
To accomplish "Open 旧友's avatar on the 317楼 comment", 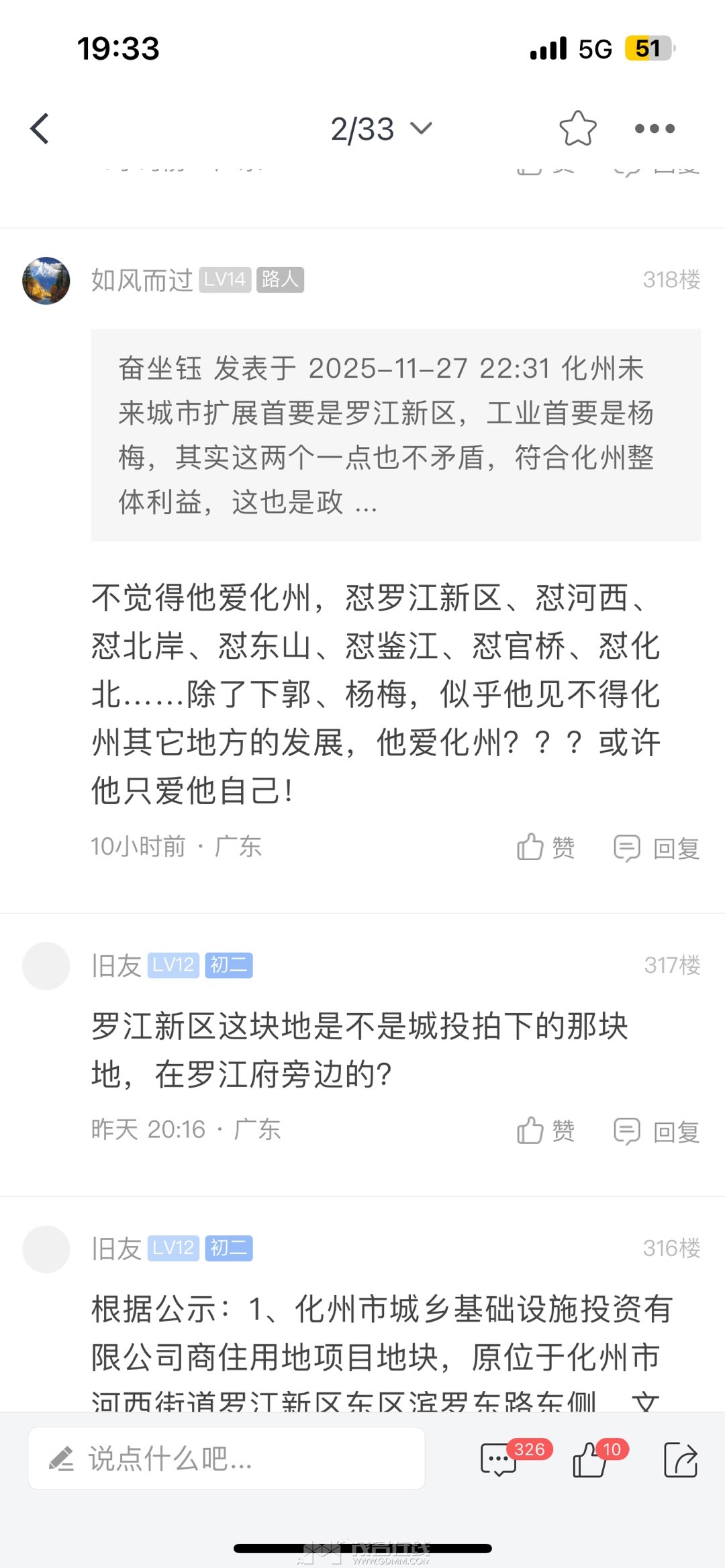I will (x=46, y=966).
